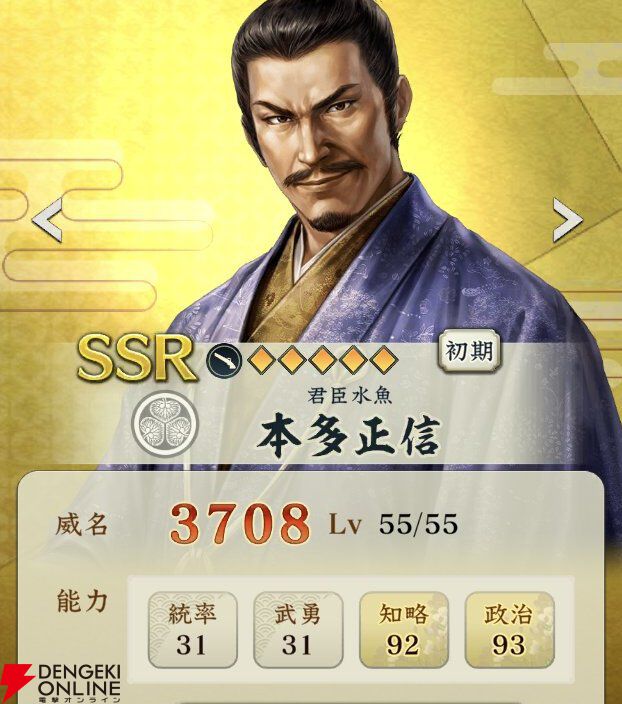Select the 政治 ability tile

click(x=508, y=630)
